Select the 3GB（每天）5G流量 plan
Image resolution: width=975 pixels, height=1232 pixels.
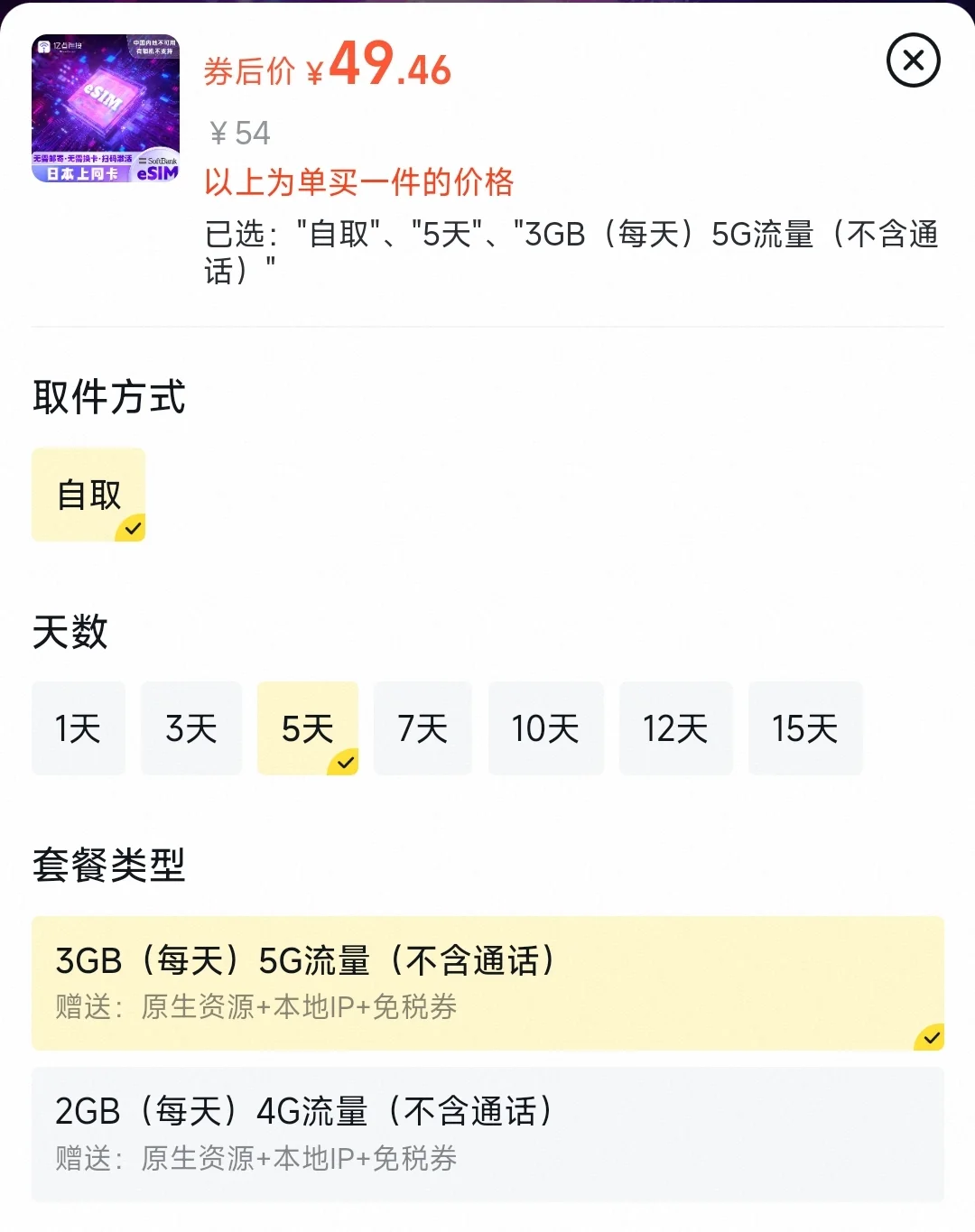click(x=487, y=983)
